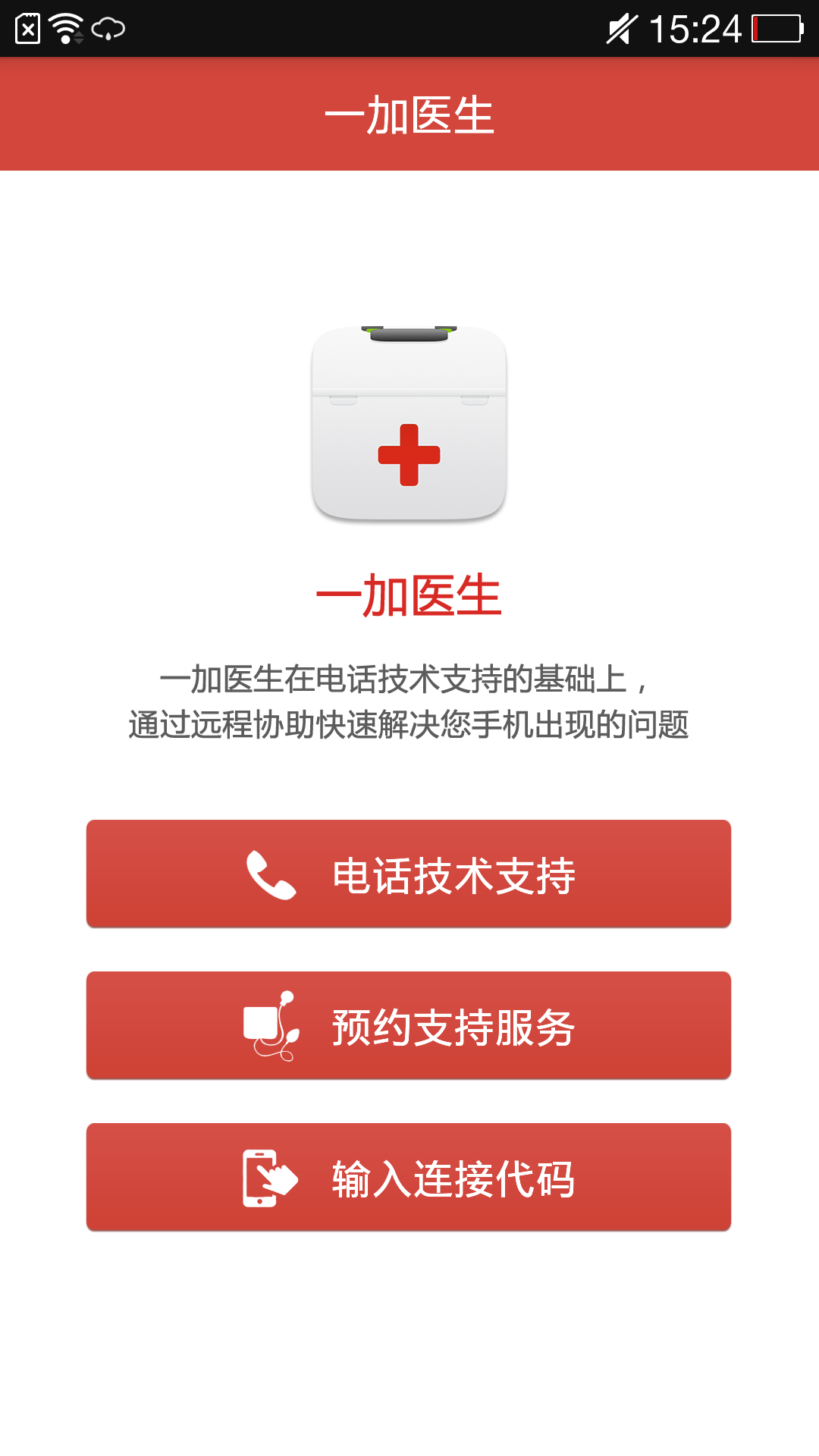Click the 一加医生 title in red header

[408, 114]
